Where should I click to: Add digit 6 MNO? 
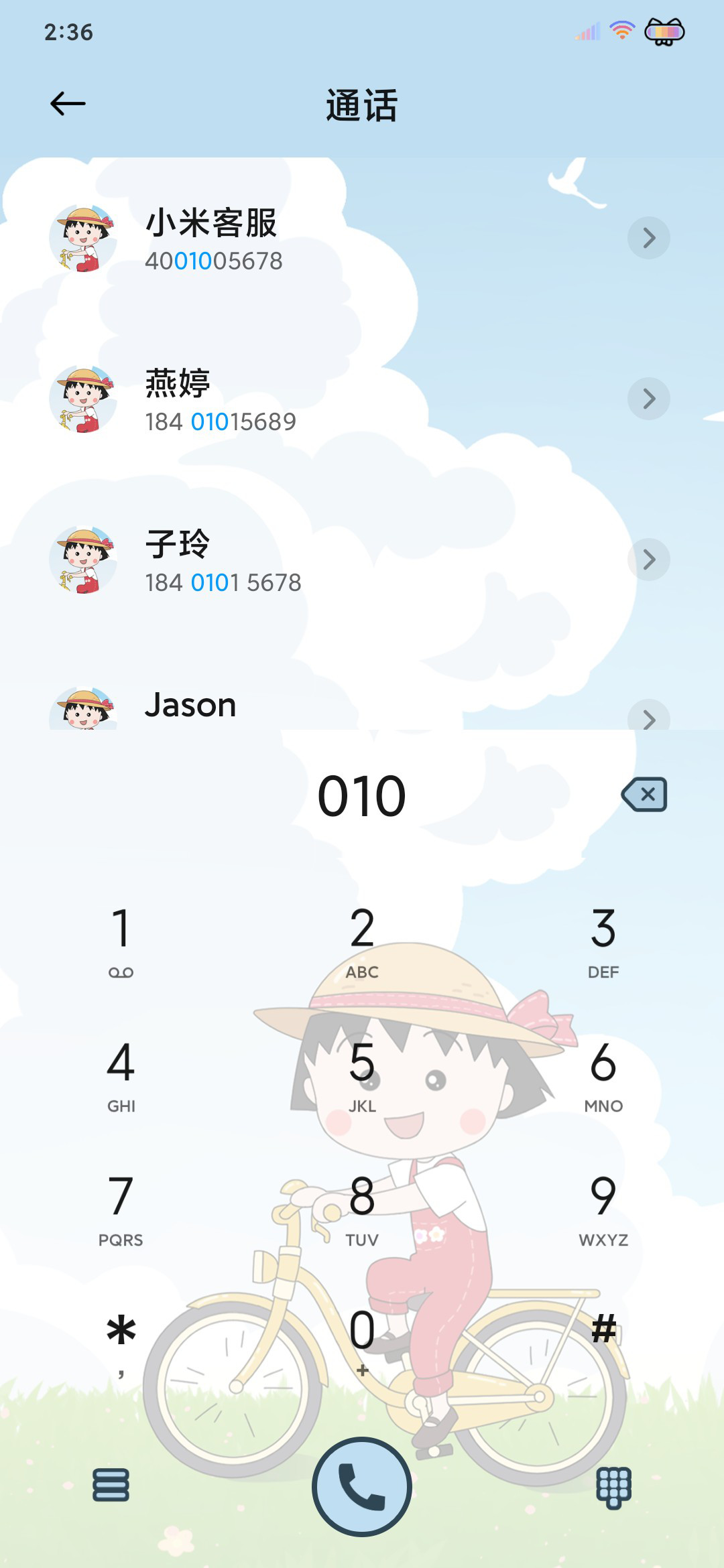click(603, 1075)
